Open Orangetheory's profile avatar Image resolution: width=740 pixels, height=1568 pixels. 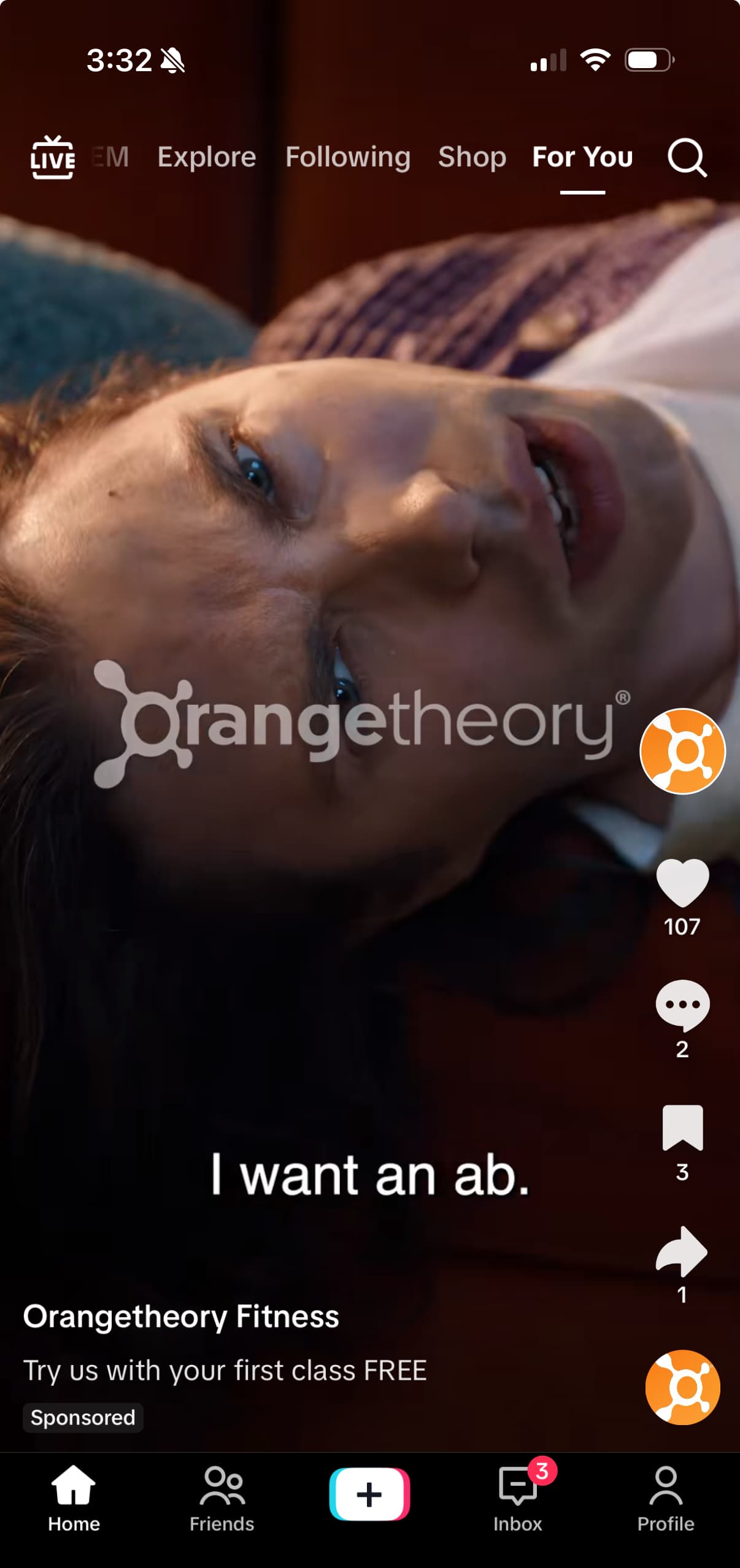(682, 751)
